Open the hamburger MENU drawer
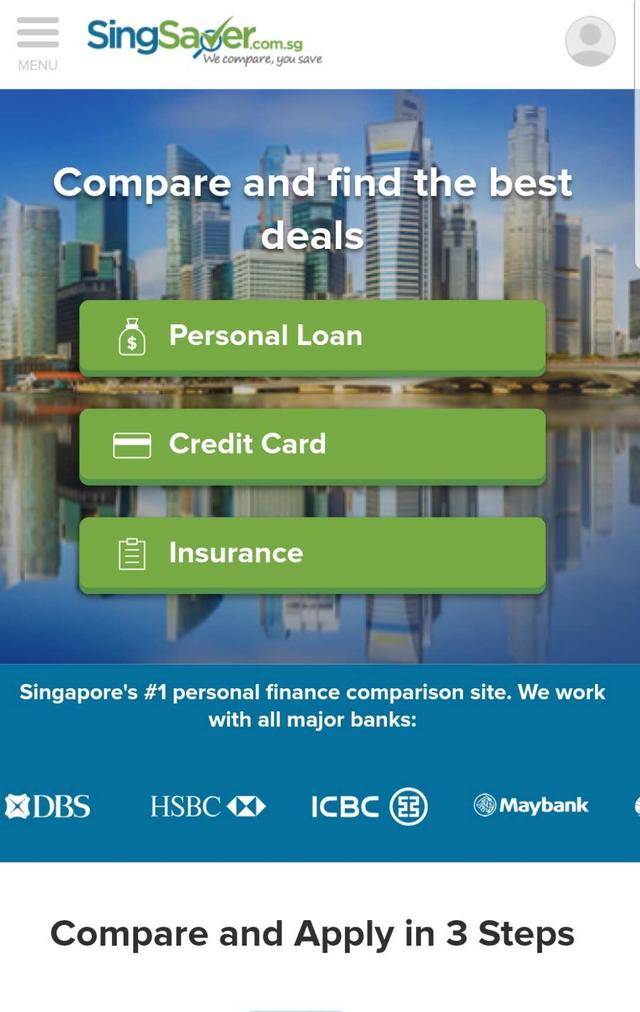The width and height of the screenshot is (640, 1012). tap(38, 42)
